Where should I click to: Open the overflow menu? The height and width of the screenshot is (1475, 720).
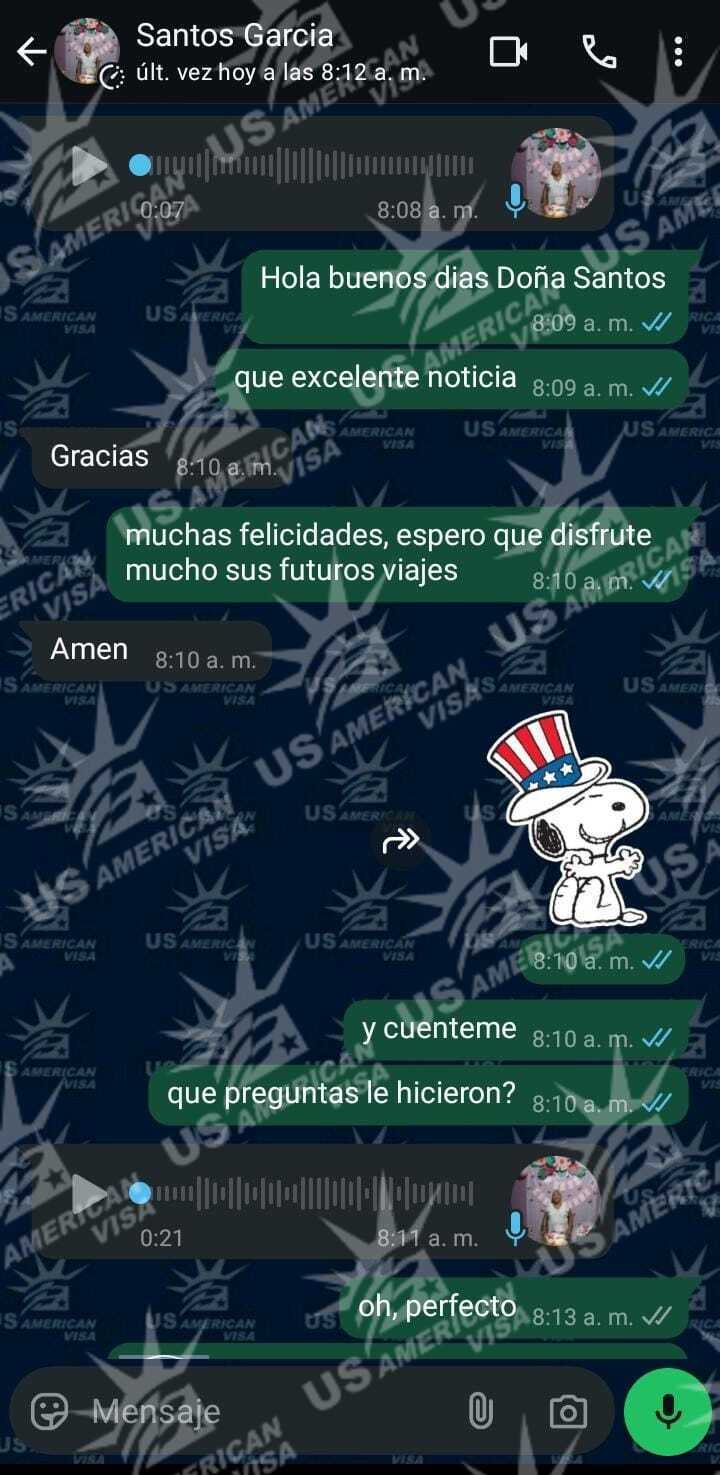coord(678,52)
